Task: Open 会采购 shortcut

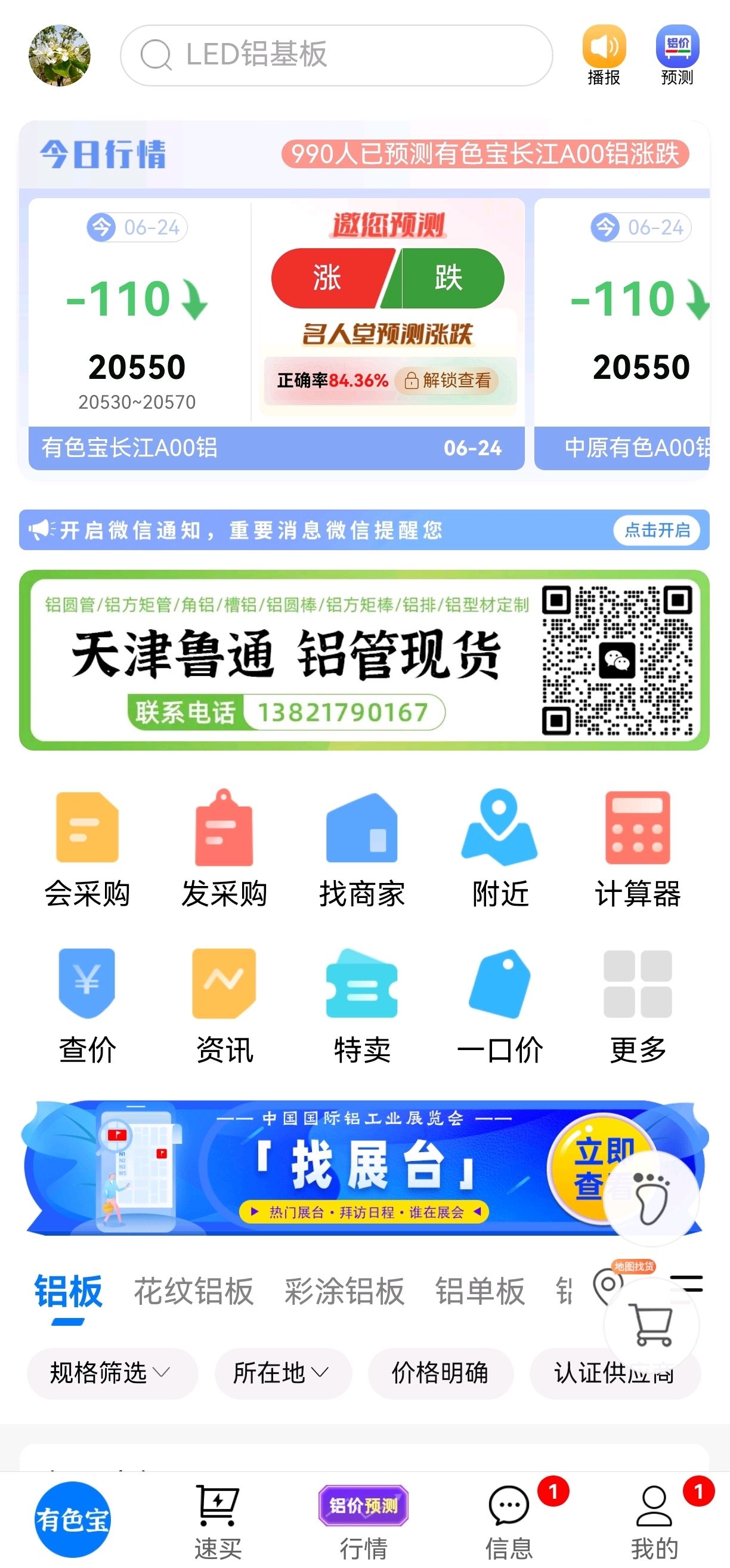Action: click(87, 848)
